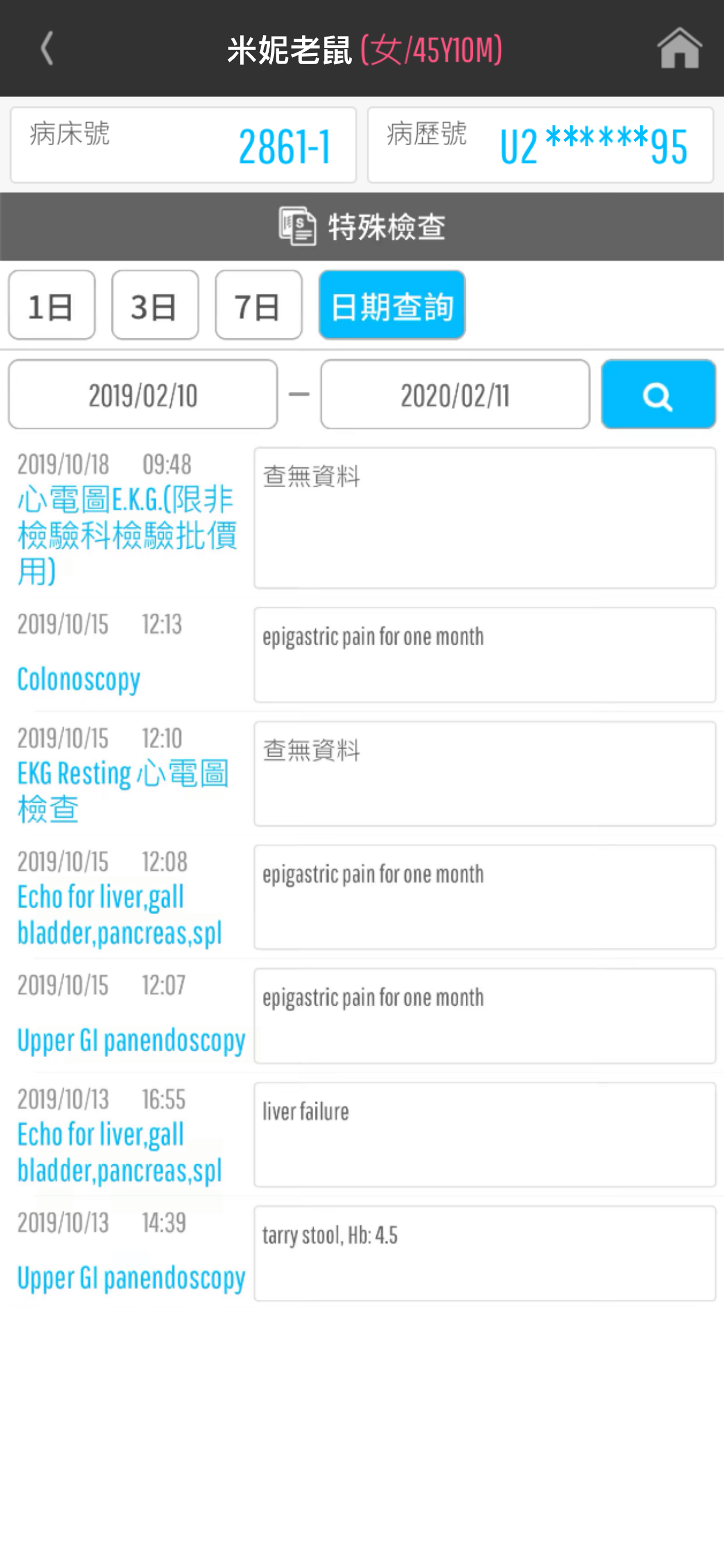
Task: Activate the 日期查詢 query mode
Action: click(392, 305)
